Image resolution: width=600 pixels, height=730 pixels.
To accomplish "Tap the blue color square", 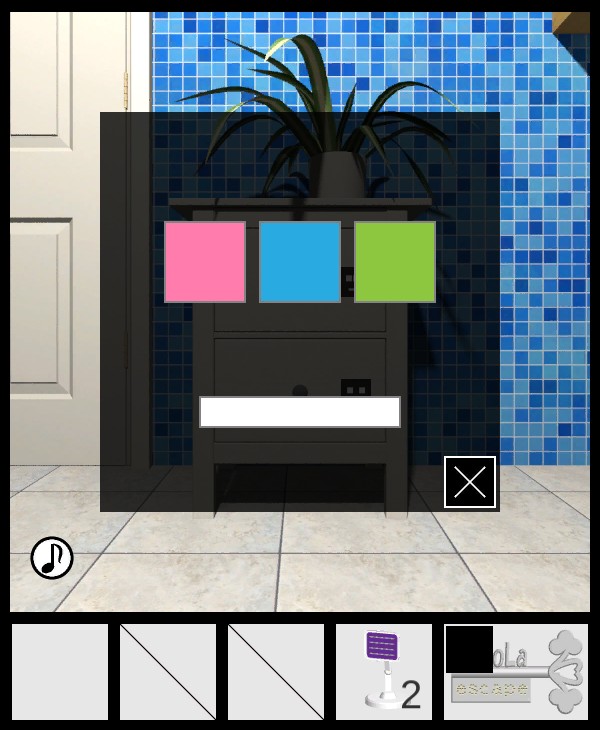I will pyautogui.click(x=300, y=262).
